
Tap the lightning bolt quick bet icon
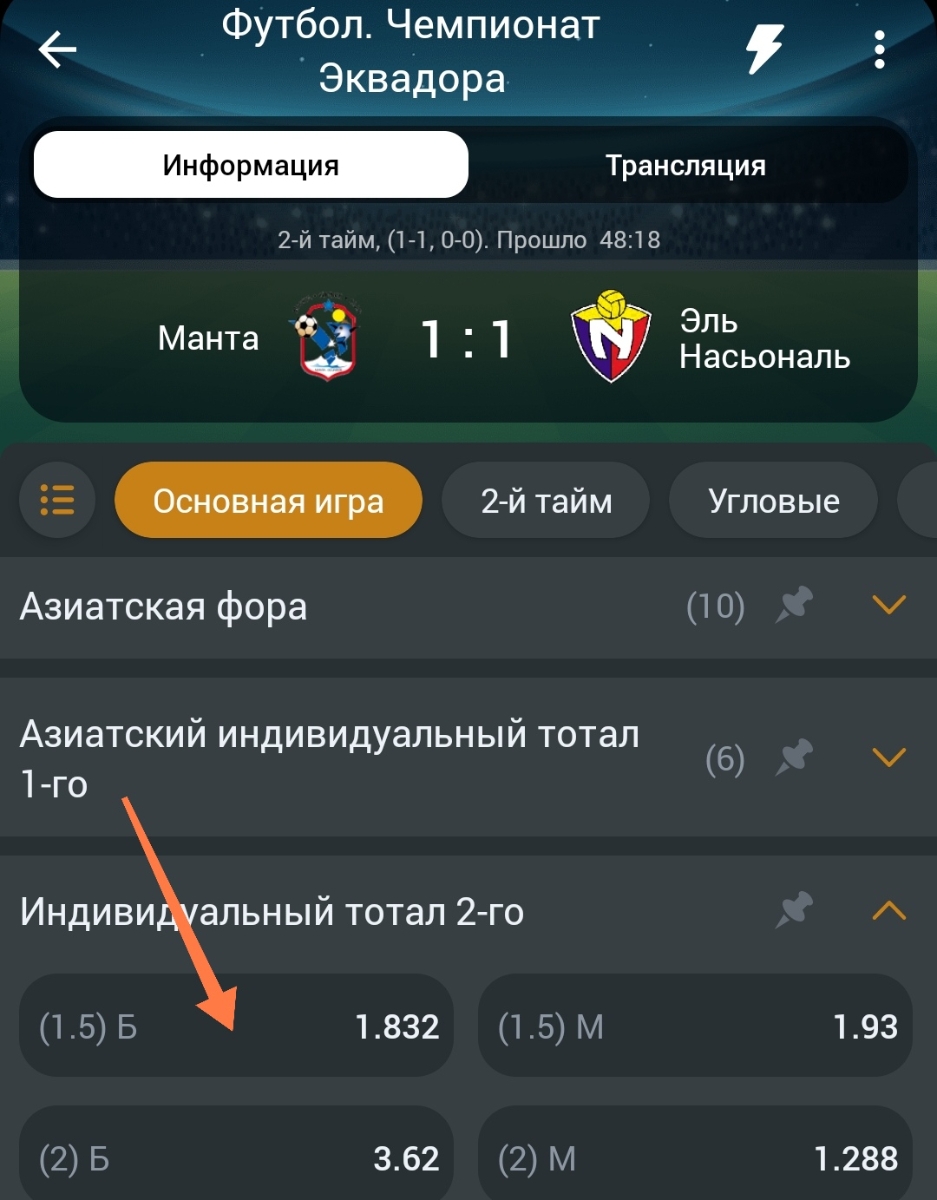click(767, 48)
